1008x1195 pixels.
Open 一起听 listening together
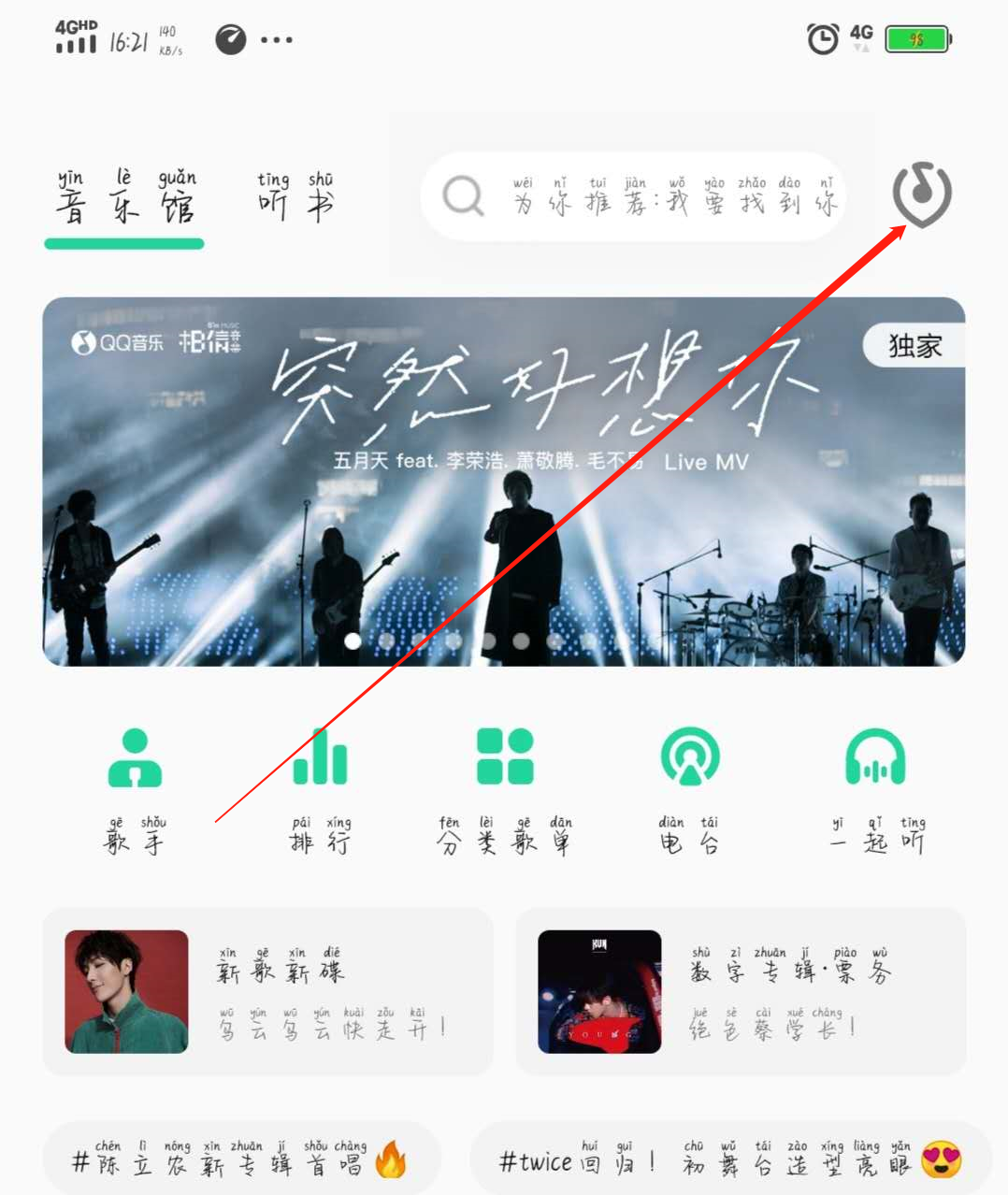tap(876, 790)
